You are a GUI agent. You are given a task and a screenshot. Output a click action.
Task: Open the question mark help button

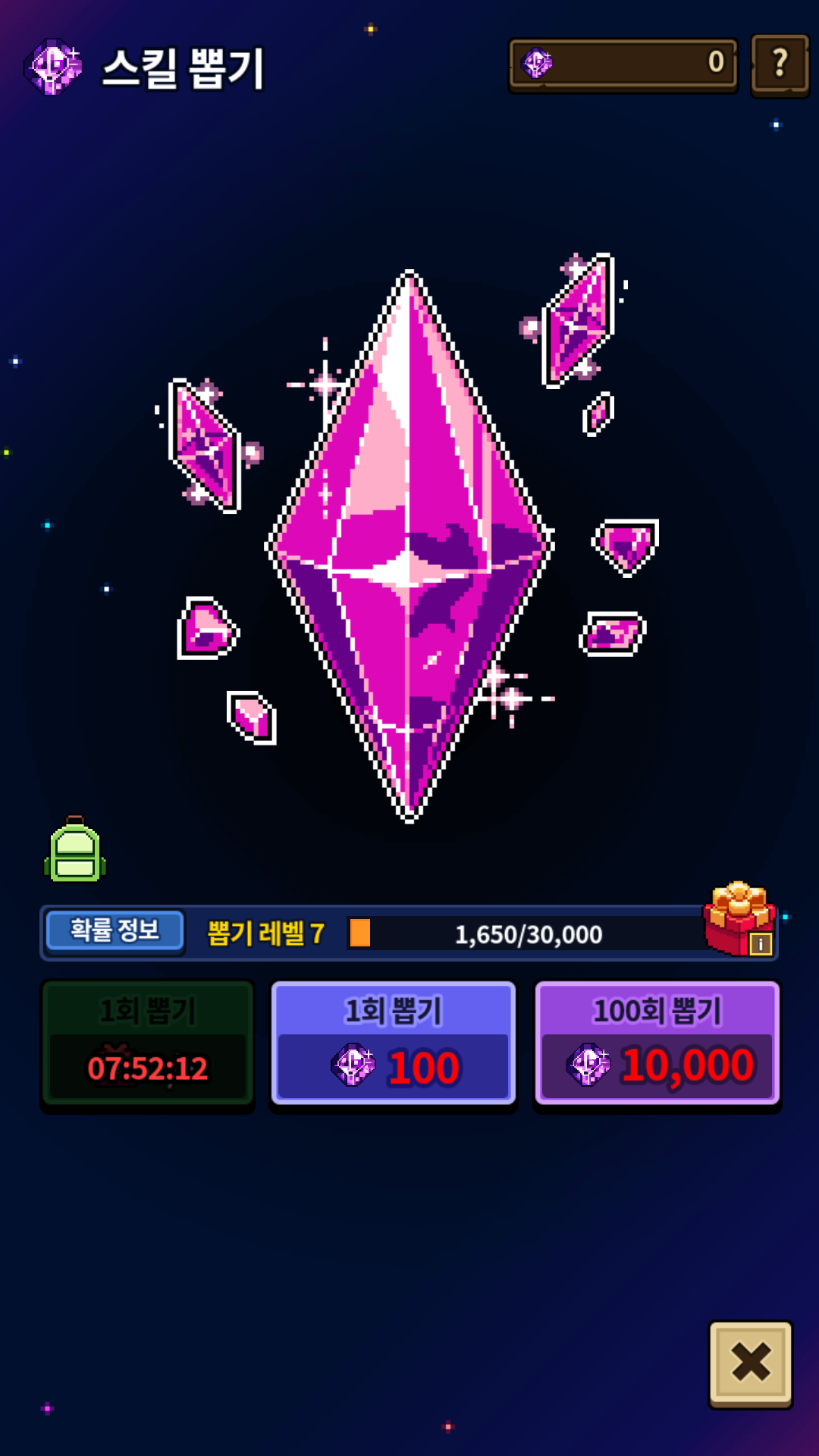pyautogui.click(x=780, y=64)
